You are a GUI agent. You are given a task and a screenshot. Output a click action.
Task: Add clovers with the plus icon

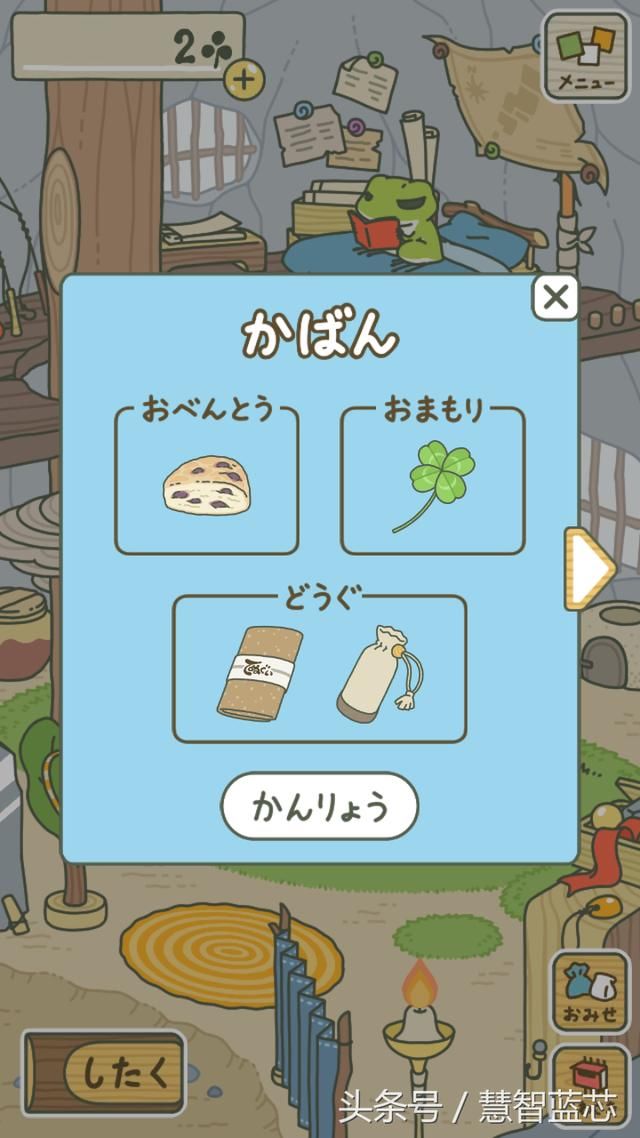pos(244,80)
